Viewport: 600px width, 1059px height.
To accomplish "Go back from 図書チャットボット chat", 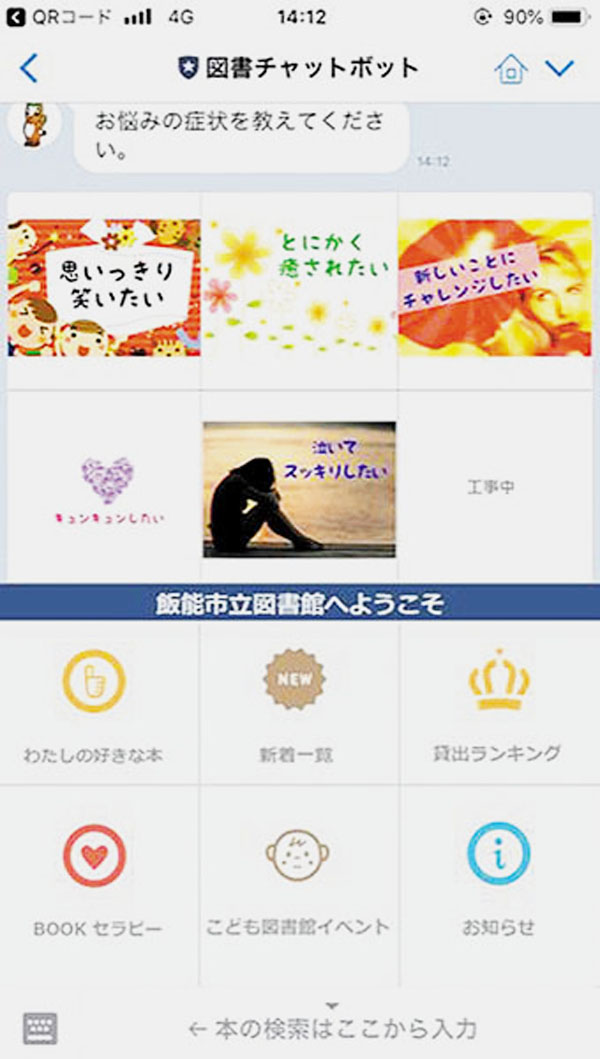I will coord(29,68).
